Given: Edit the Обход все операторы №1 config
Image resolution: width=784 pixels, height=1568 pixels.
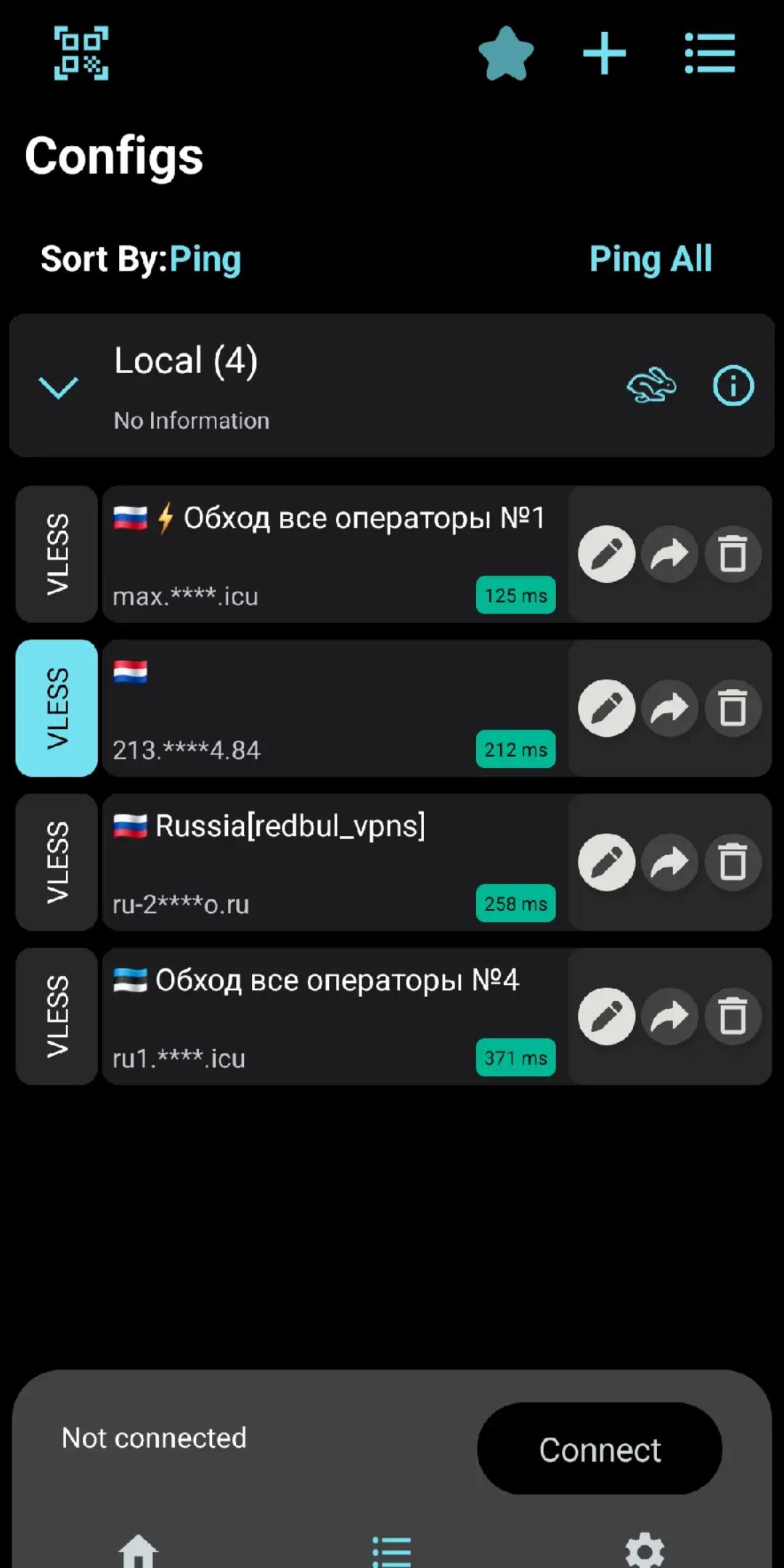Looking at the screenshot, I should tap(606, 554).
